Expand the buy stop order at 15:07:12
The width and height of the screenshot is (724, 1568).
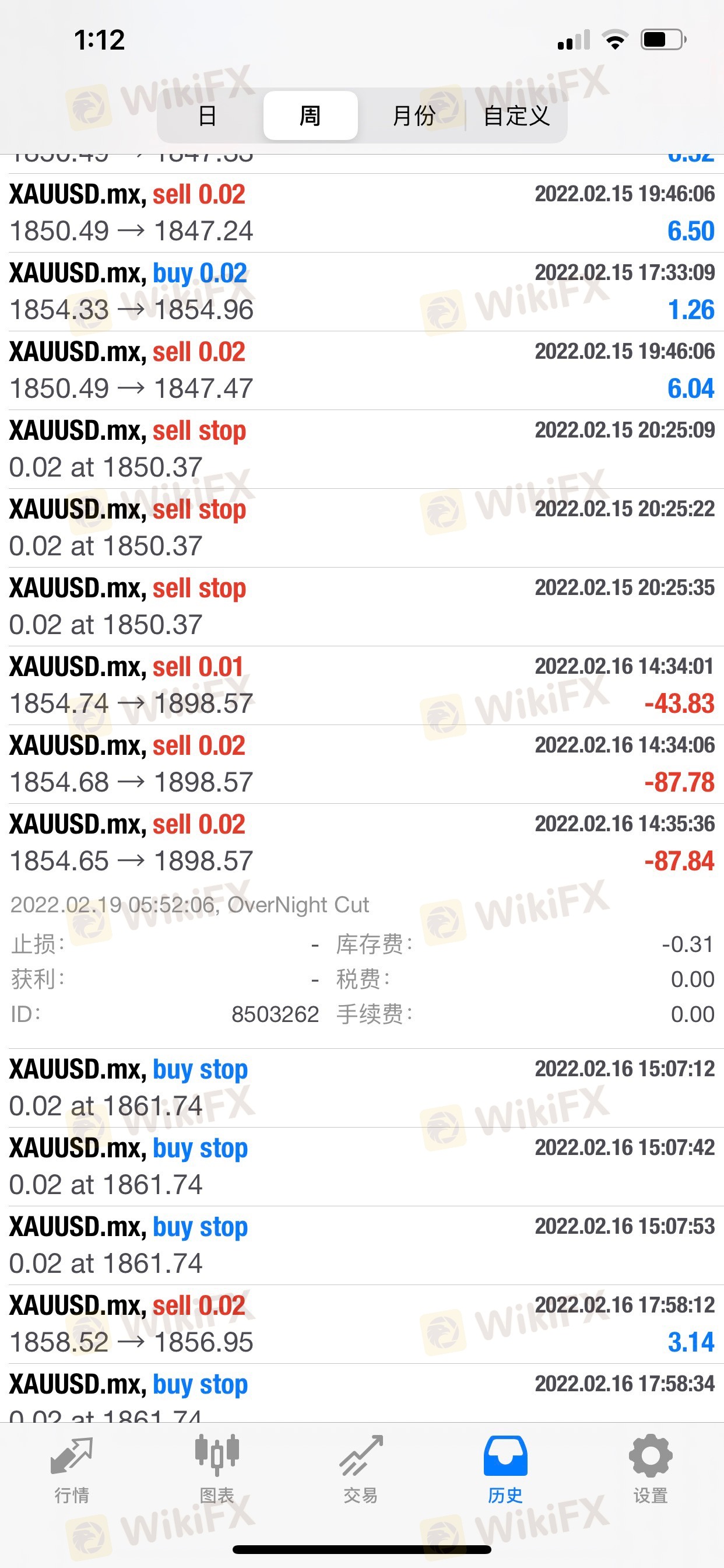point(362,1088)
